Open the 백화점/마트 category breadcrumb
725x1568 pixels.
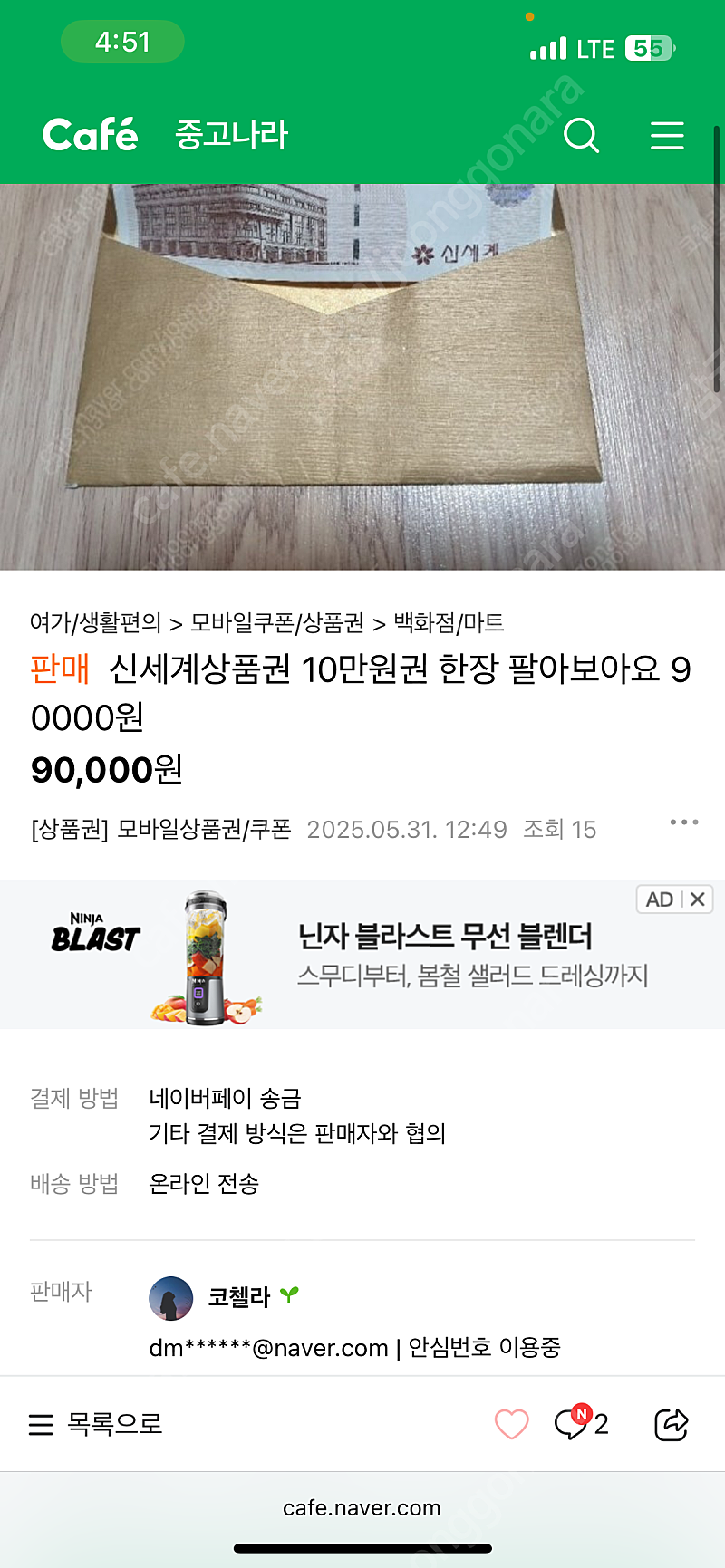[449, 622]
